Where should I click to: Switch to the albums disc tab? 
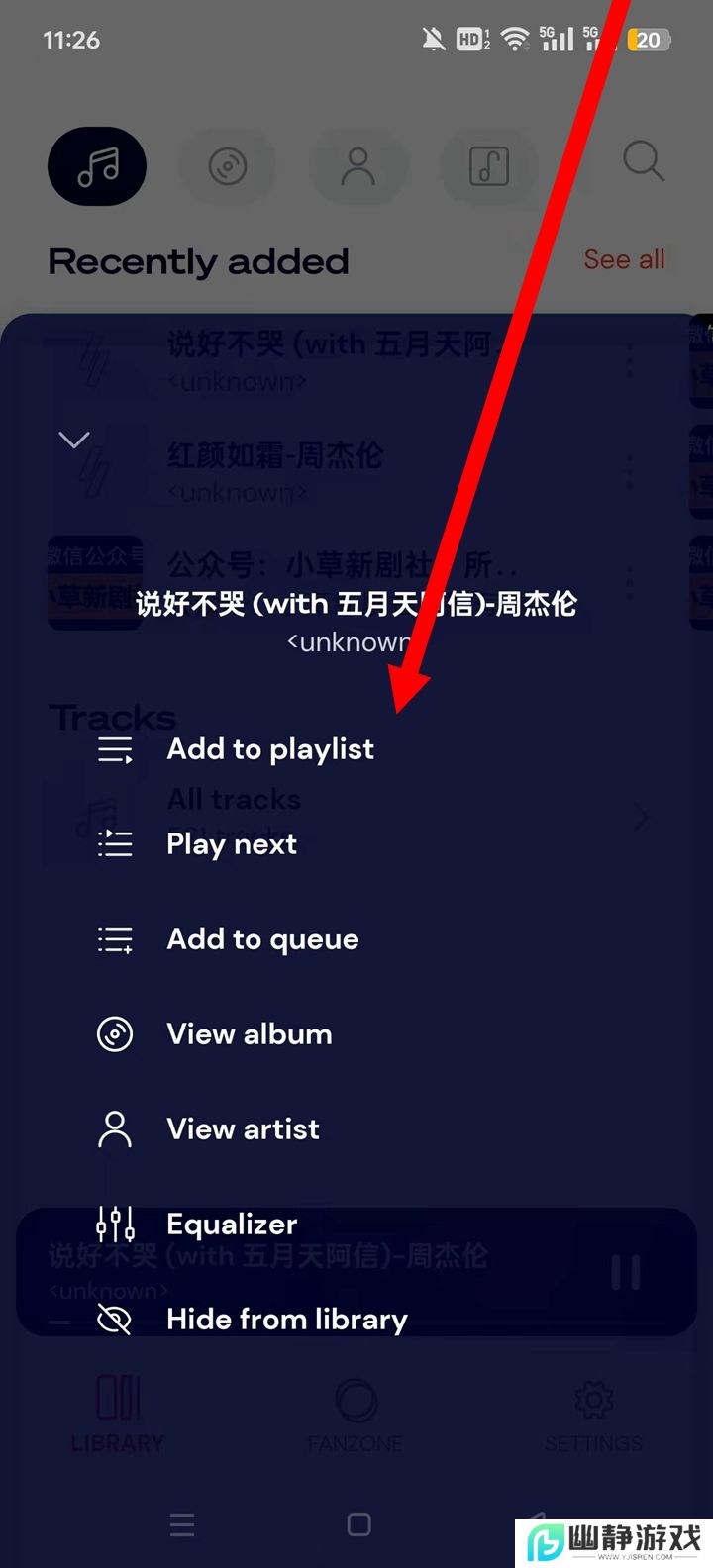coord(228,166)
